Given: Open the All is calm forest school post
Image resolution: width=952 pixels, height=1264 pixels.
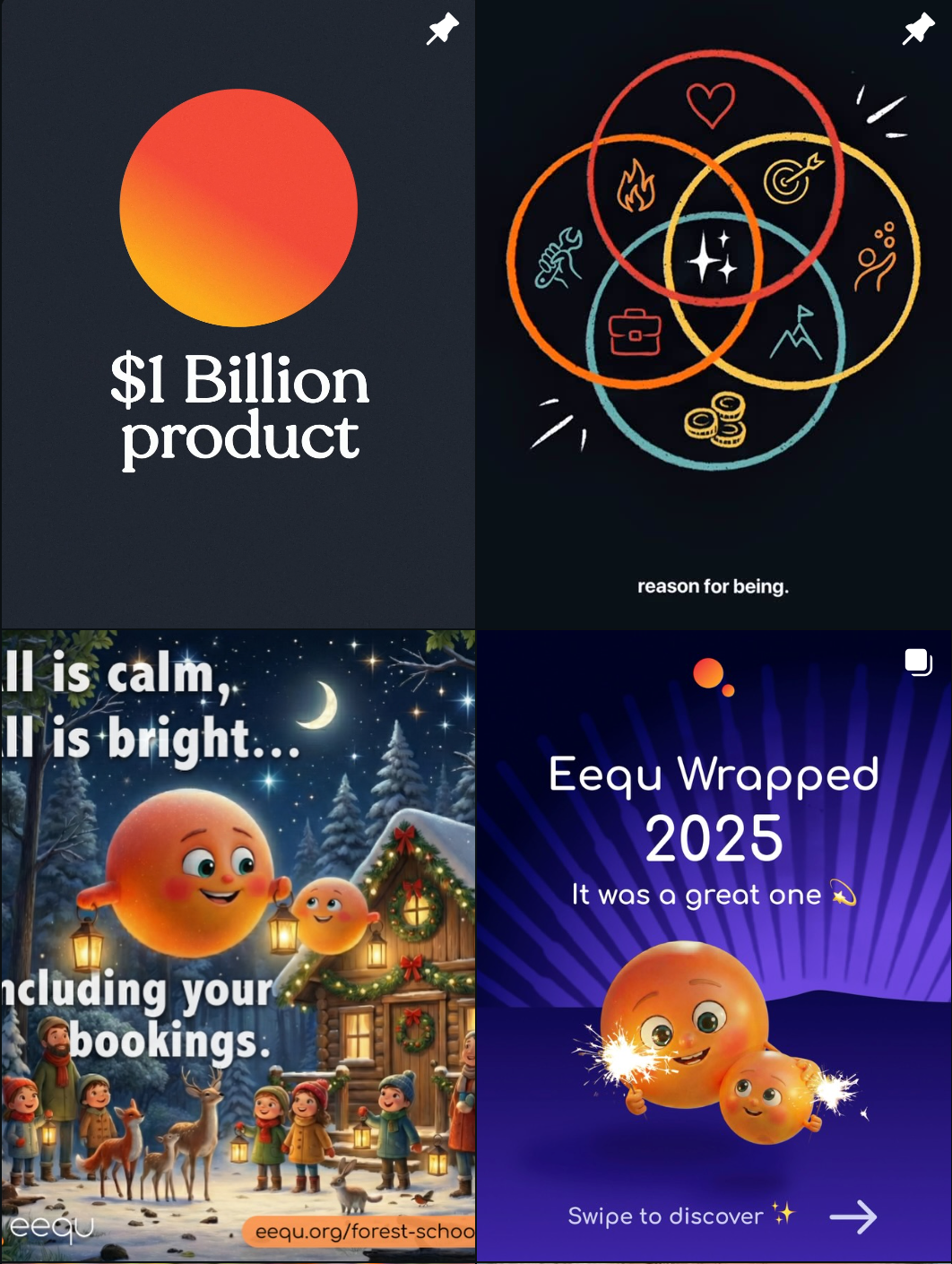Looking at the screenshot, I should coord(238,946).
